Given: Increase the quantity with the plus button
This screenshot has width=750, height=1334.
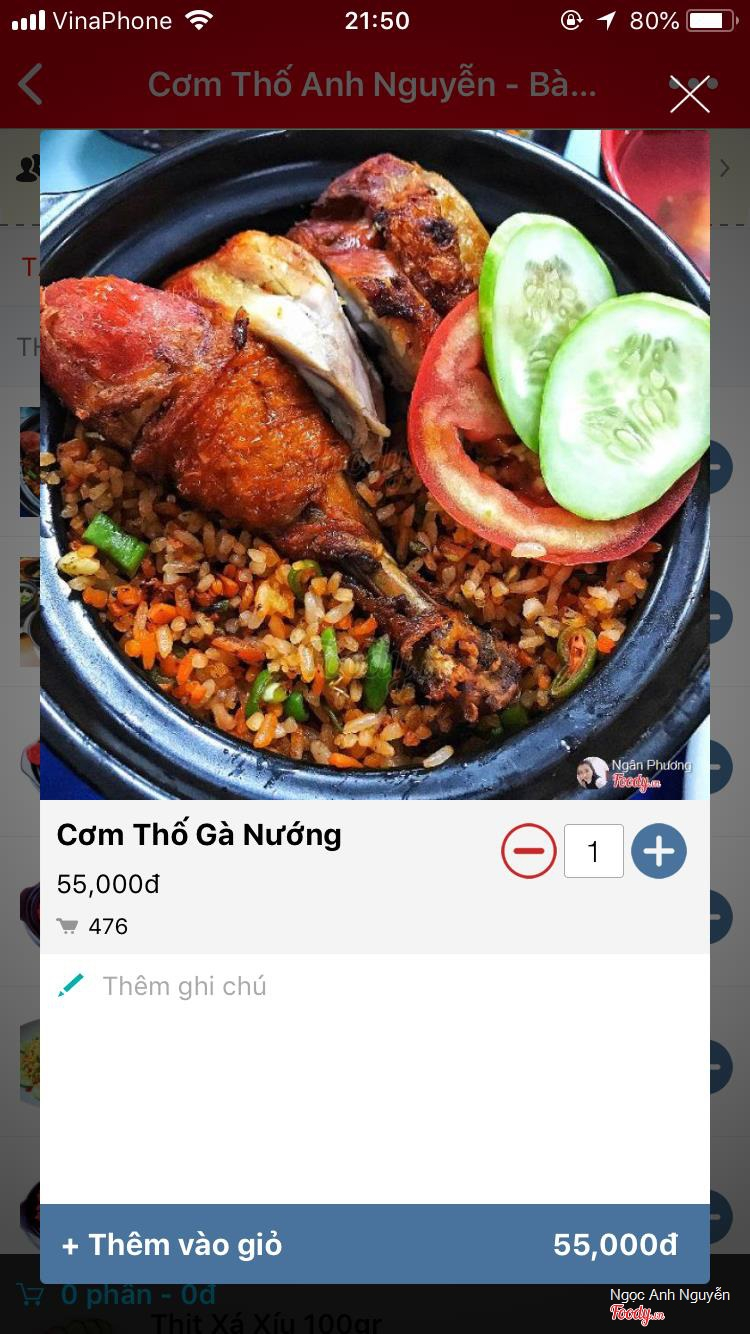Looking at the screenshot, I should 658,851.
